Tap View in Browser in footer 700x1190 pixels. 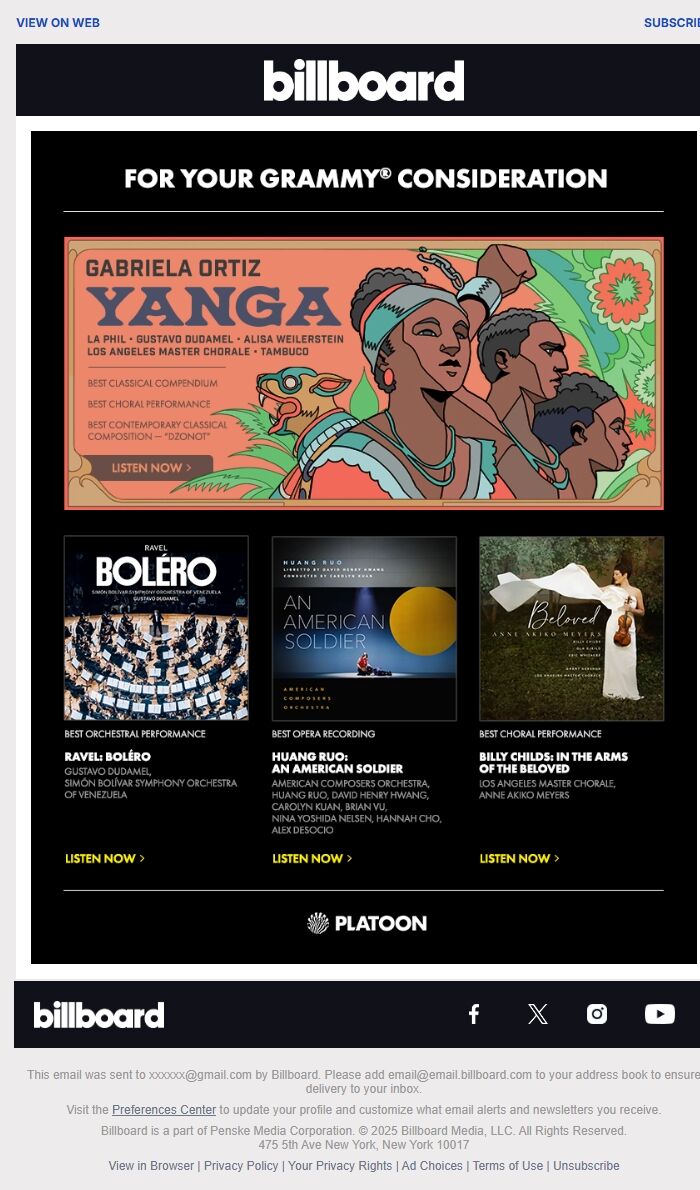(x=151, y=1166)
